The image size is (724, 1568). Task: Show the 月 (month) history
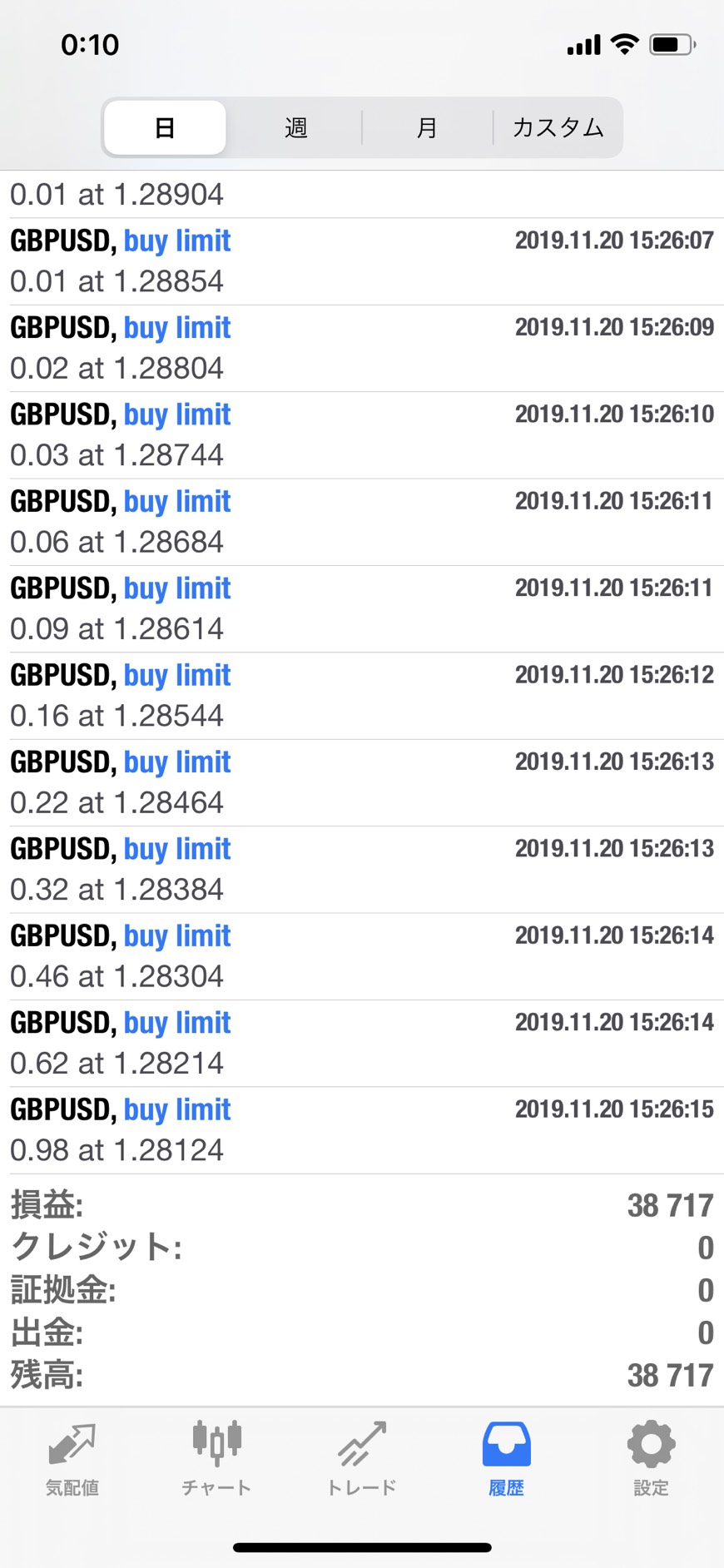(427, 127)
